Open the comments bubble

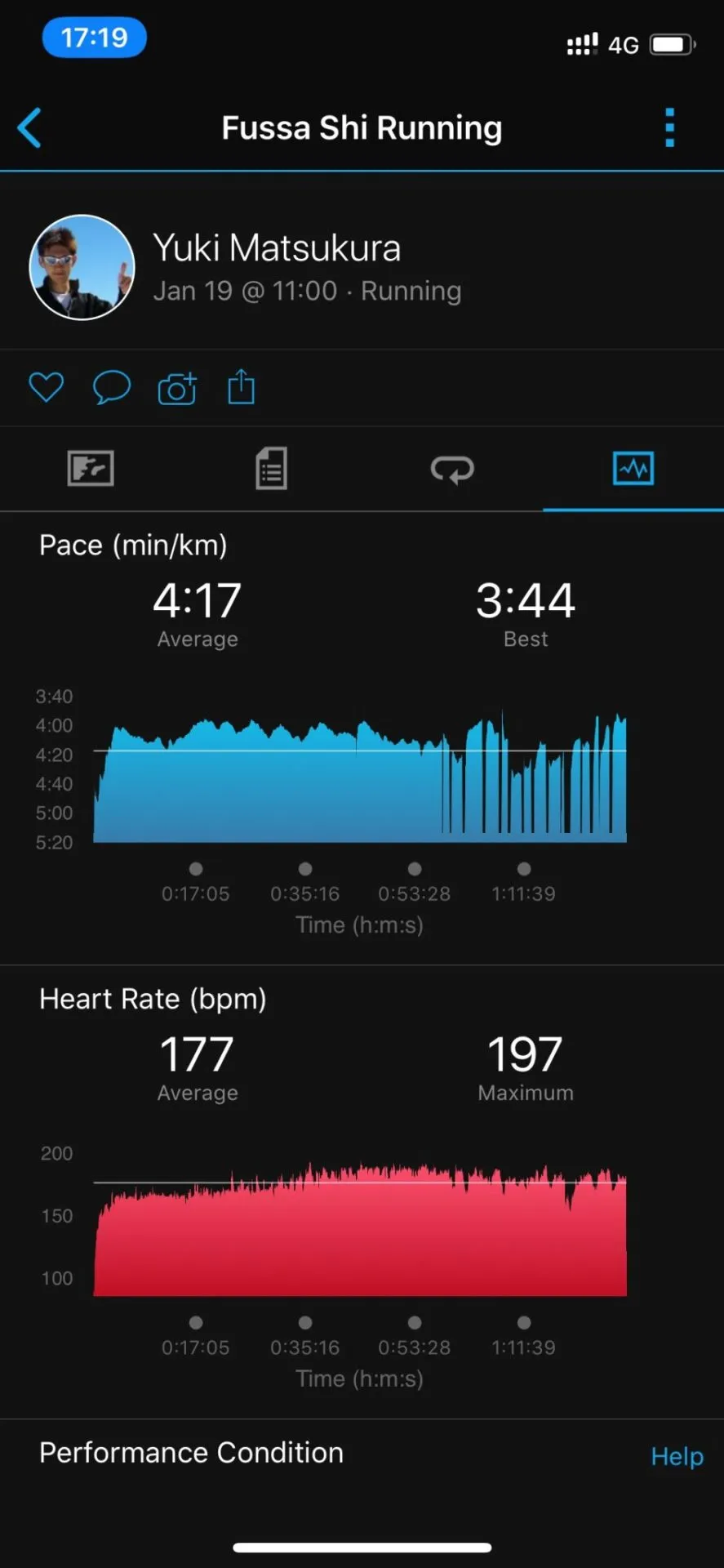click(x=112, y=387)
